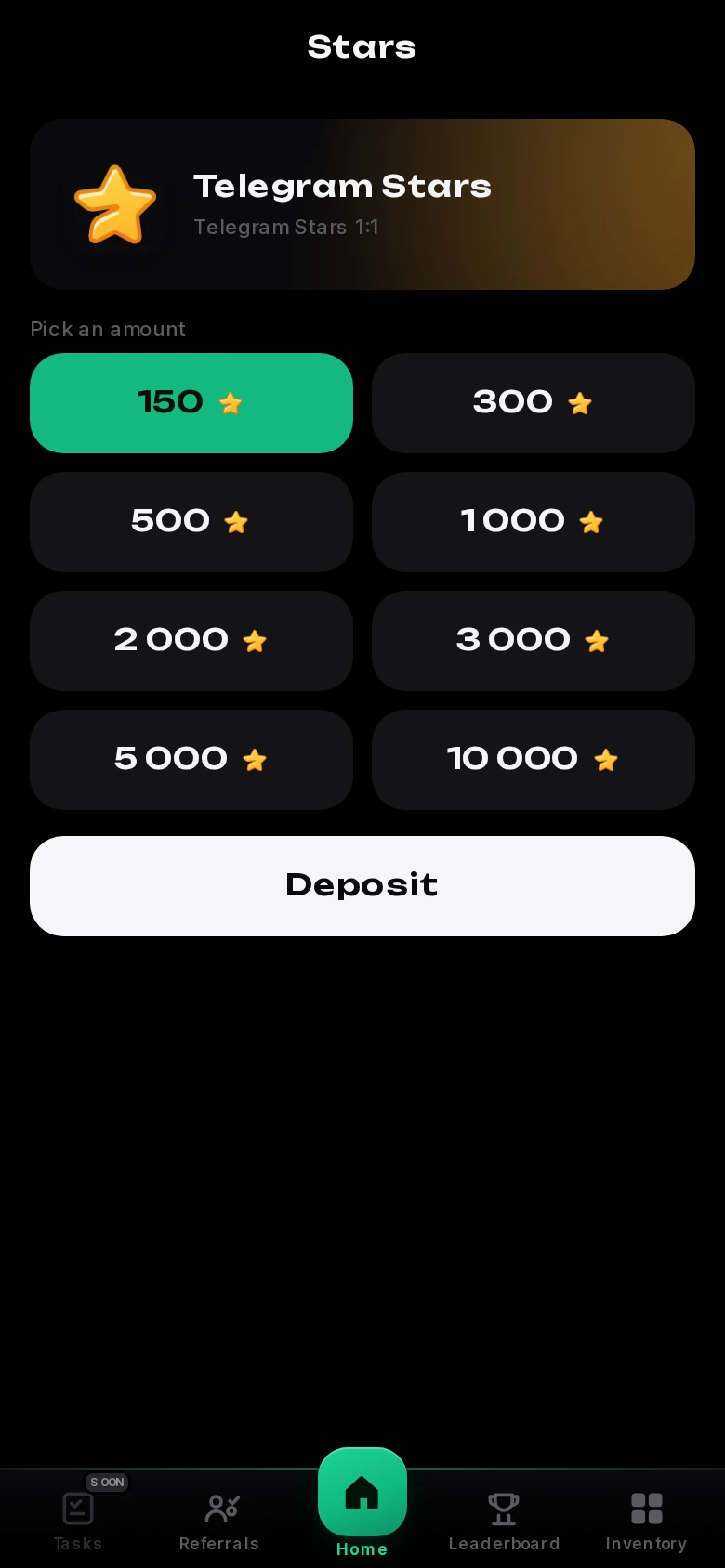Open the Telegram Stars payment card
The width and height of the screenshot is (725, 1568).
pos(362,204)
